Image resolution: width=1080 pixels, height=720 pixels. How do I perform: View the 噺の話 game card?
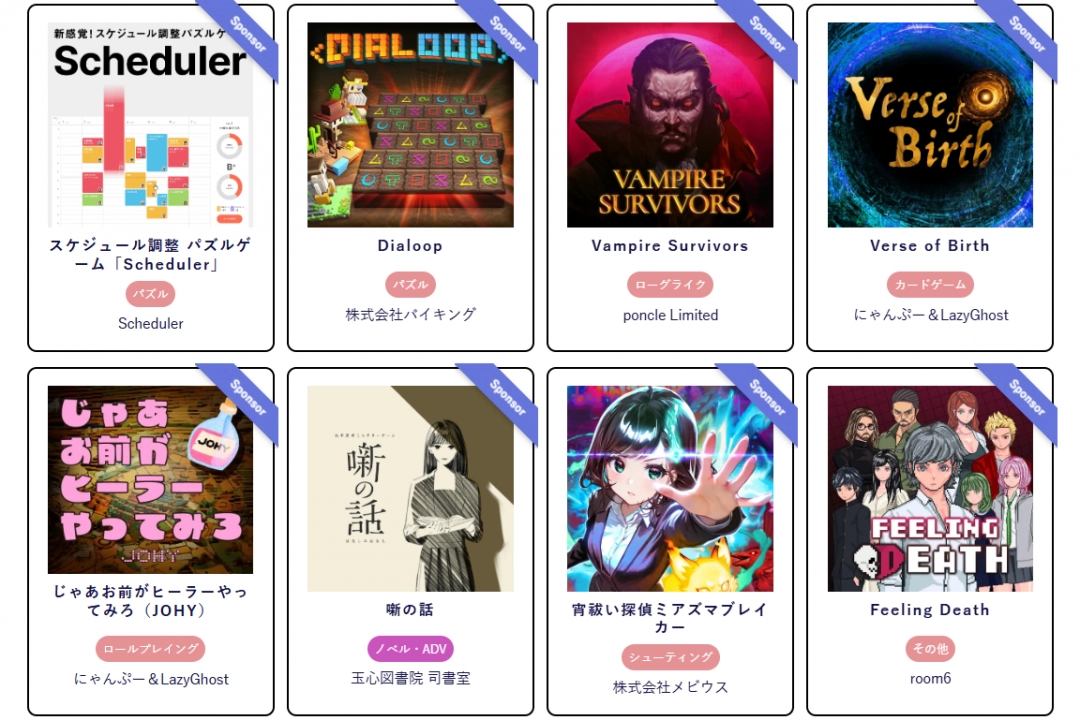coord(410,488)
